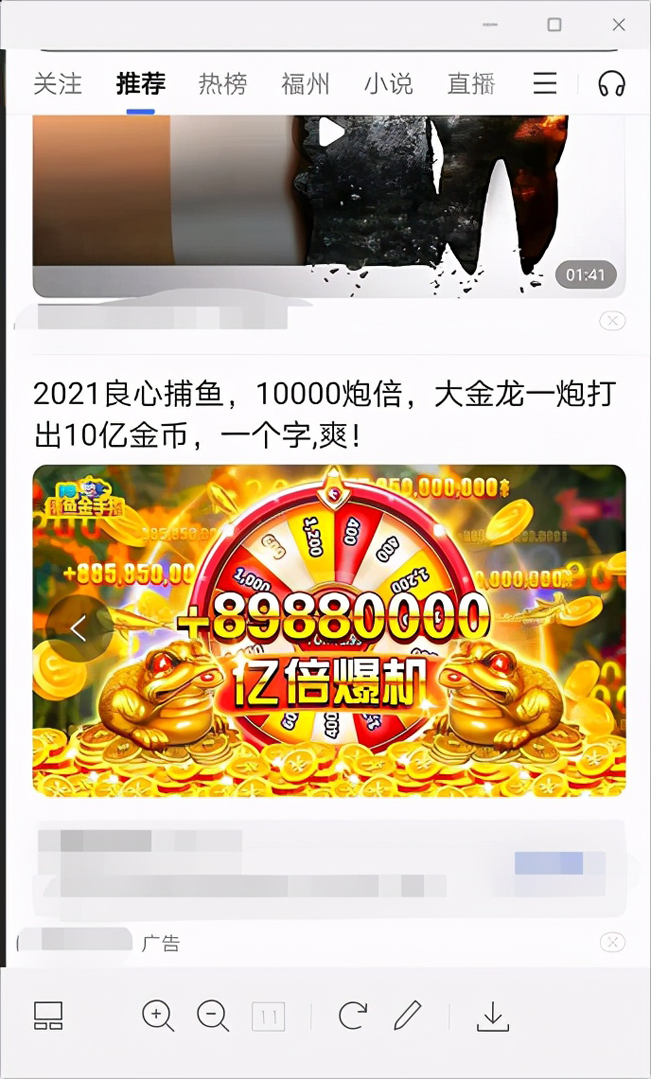Viewport: 651px width, 1079px height.
Task: Zoom out of the image
Action: 213,1016
